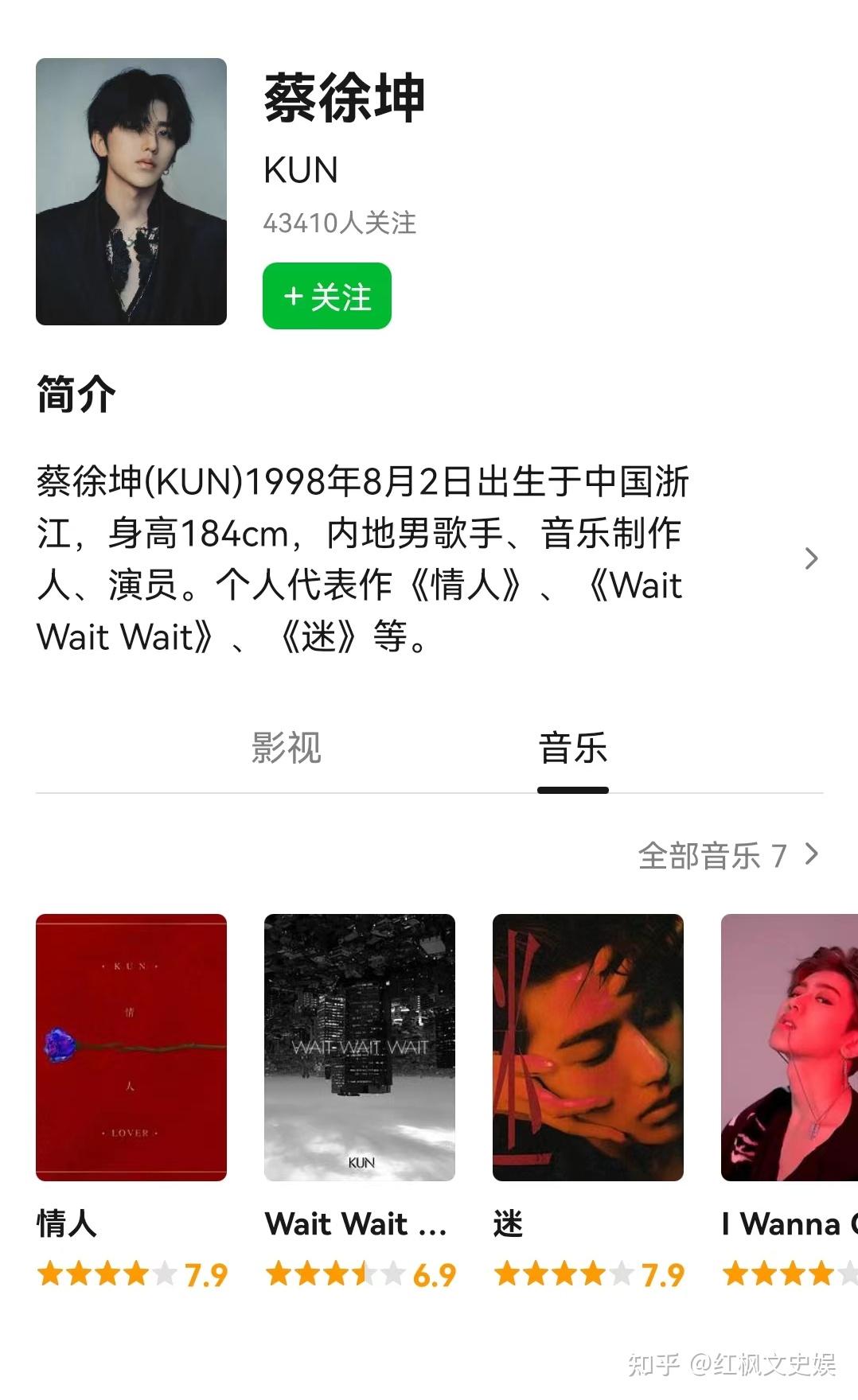Open the Wait Wait Wait album
The height and width of the screenshot is (1400, 858).
359,1047
